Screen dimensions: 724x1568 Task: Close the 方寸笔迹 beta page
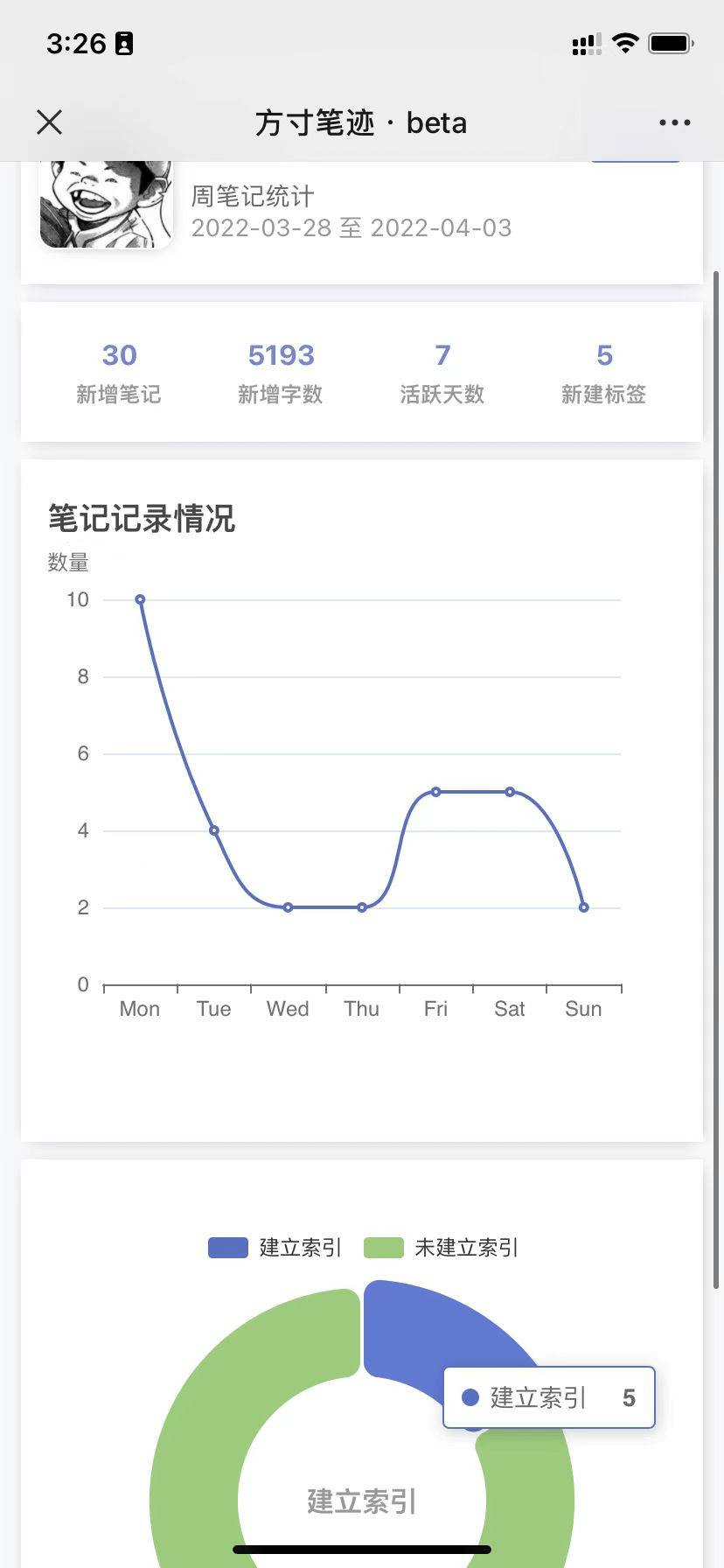(50, 122)
